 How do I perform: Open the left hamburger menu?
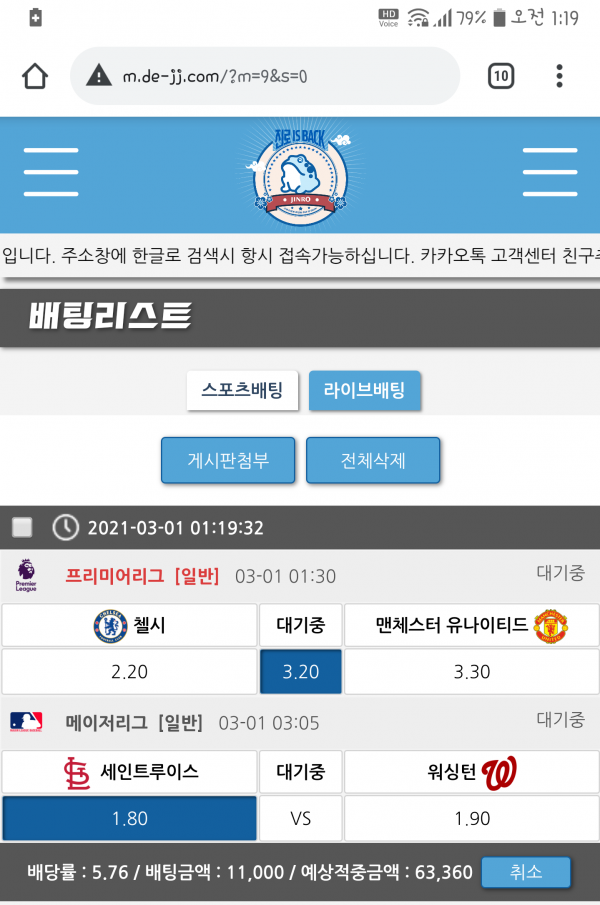[51, 172]
